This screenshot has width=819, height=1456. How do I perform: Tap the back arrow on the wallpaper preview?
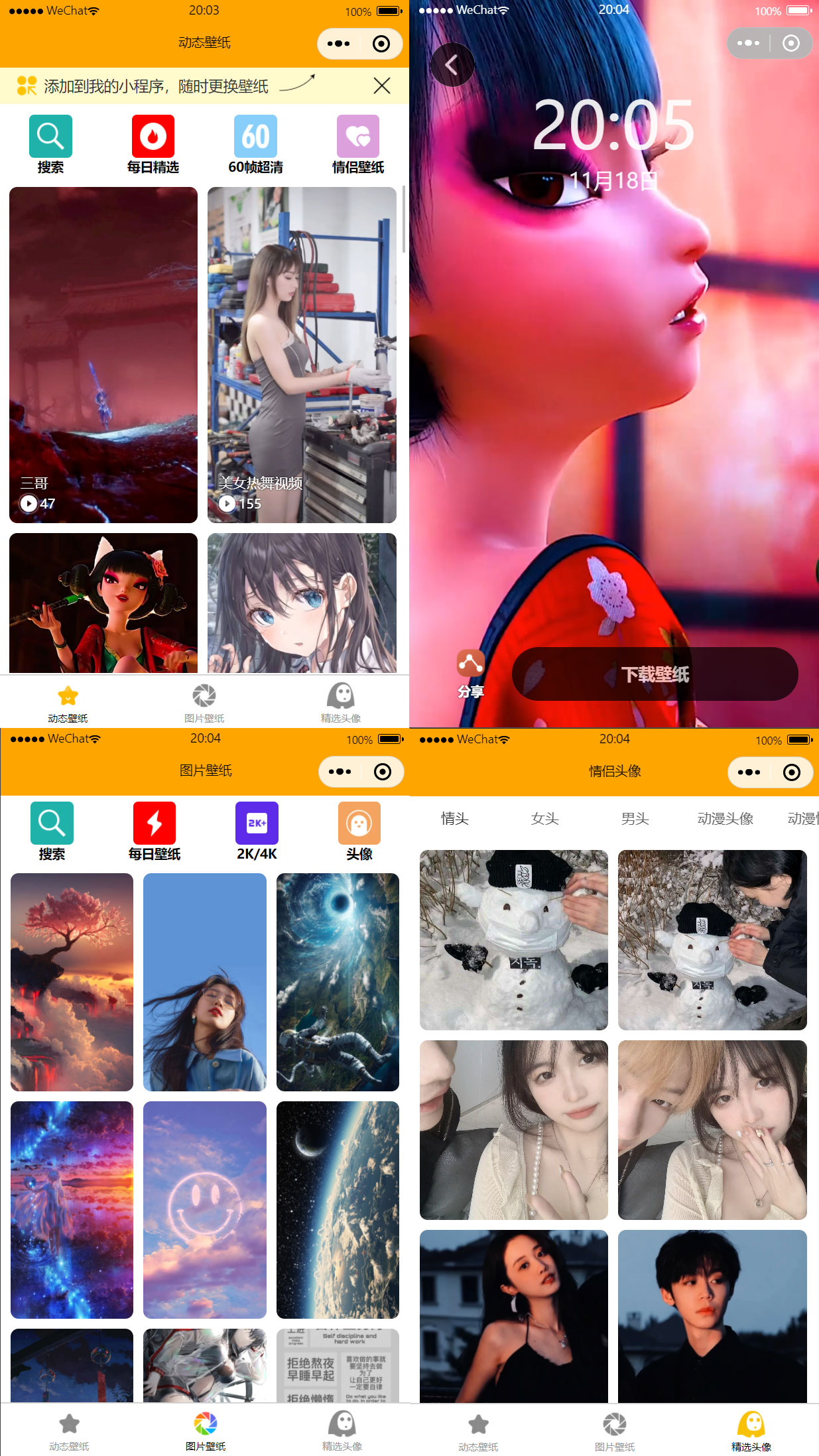[x=453, y=64]
